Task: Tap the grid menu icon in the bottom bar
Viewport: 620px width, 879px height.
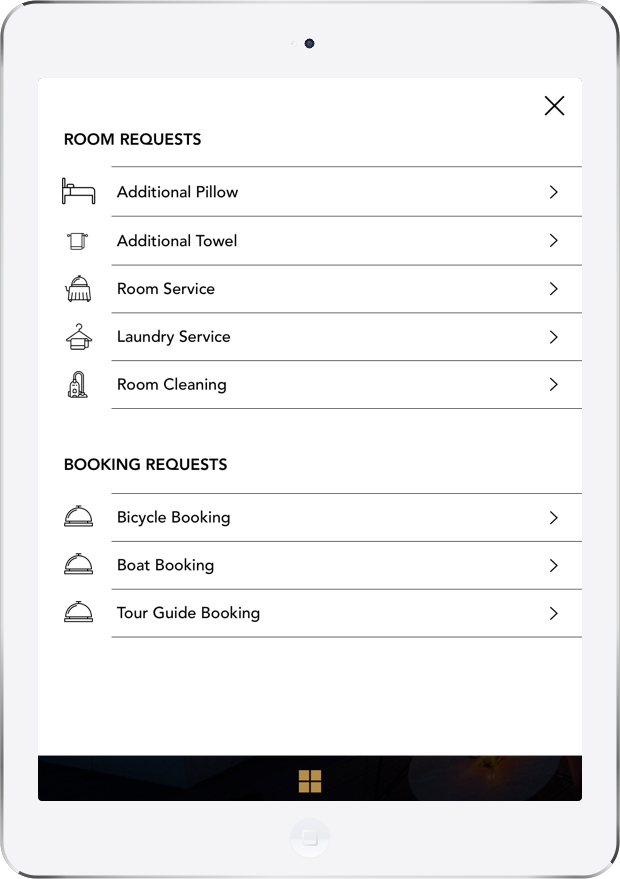Action: 310,781
